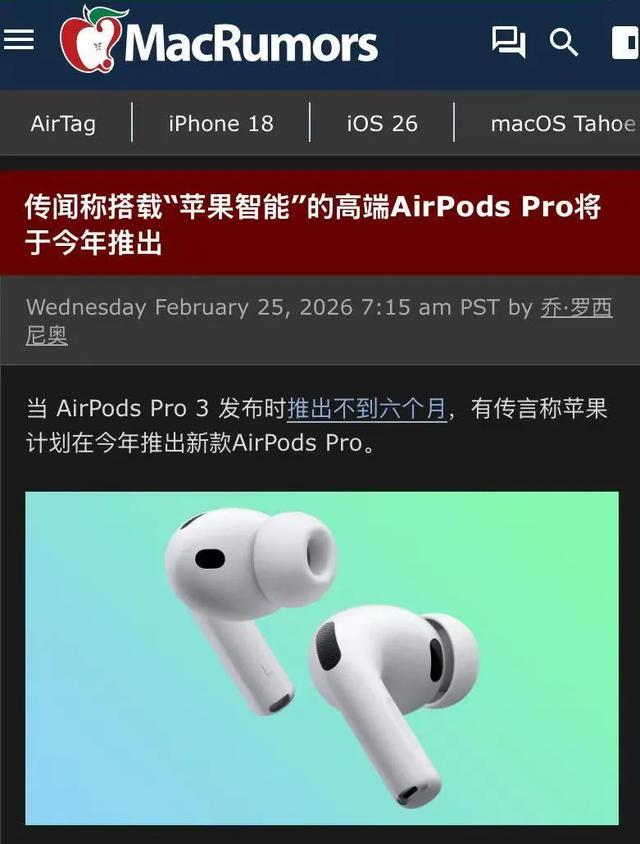Screen dimensions: 640x844
Task: Open the AirPods Pro article image
Action: (322, 657)
